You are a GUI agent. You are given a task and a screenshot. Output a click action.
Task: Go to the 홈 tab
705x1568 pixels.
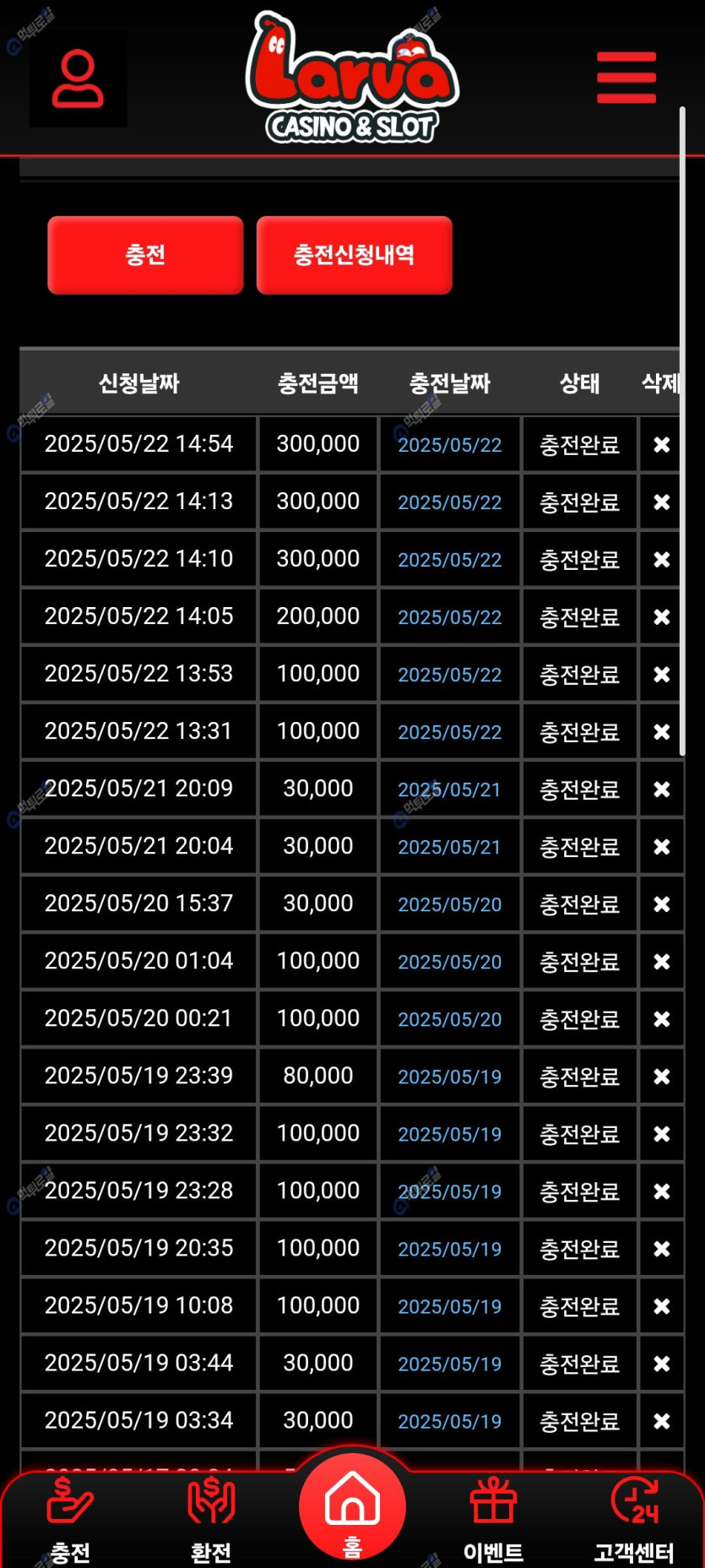pyautogui.click(x=352, y=1507)
